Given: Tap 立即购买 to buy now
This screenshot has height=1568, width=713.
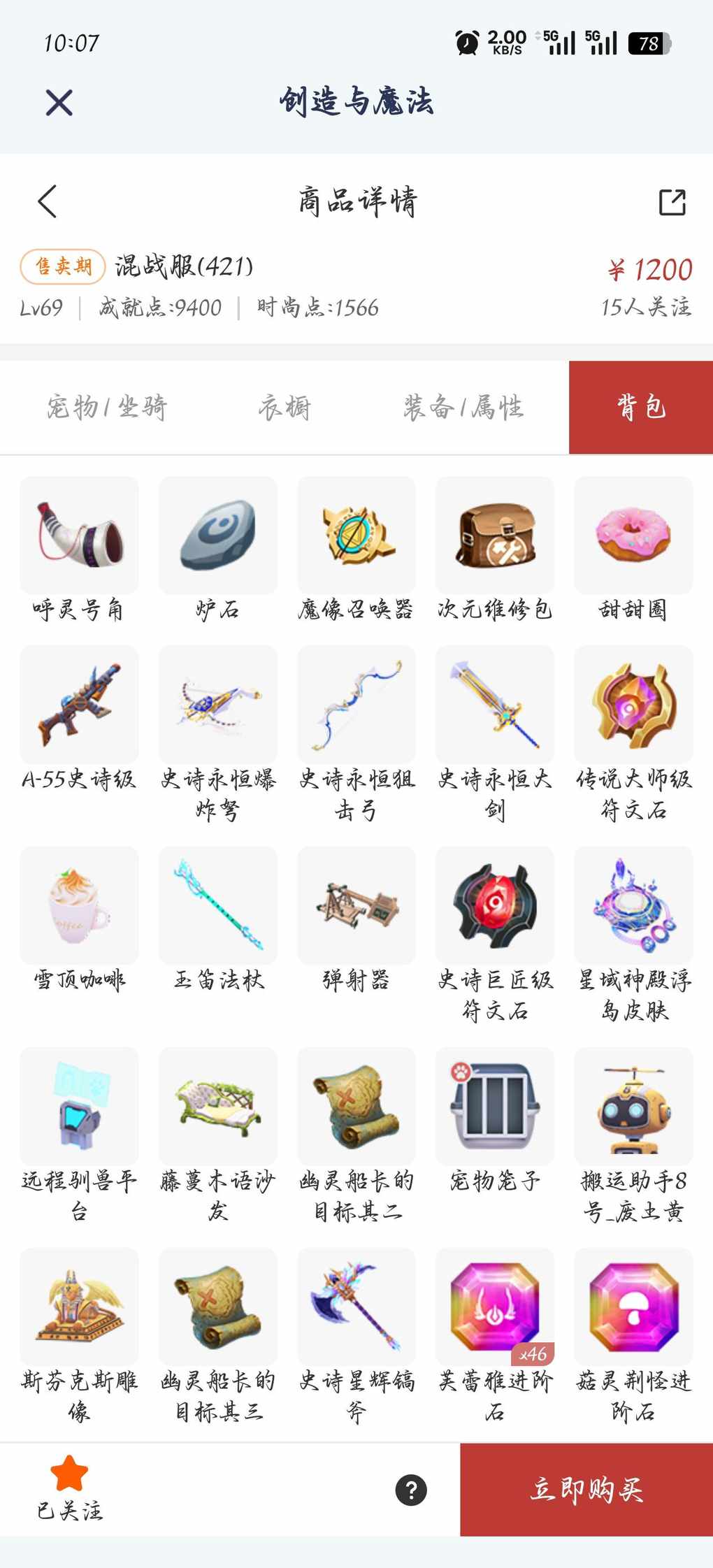Looking at the screenshot, I should (586, 1489).
